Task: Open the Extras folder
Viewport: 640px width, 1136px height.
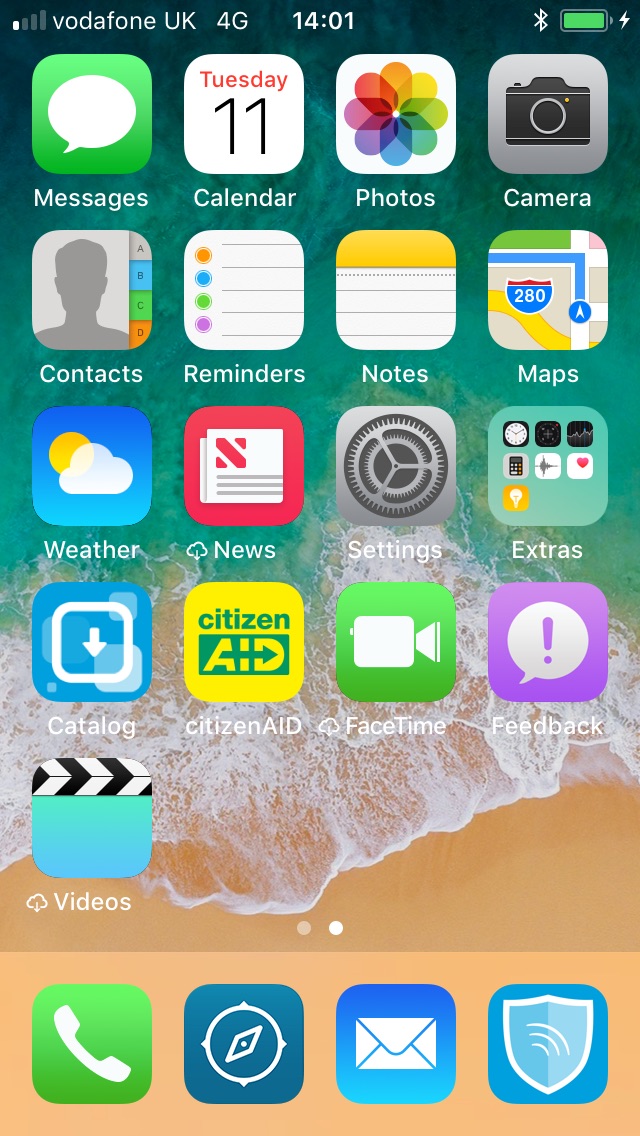Action: pyautogui.click(x=548, y=466)
